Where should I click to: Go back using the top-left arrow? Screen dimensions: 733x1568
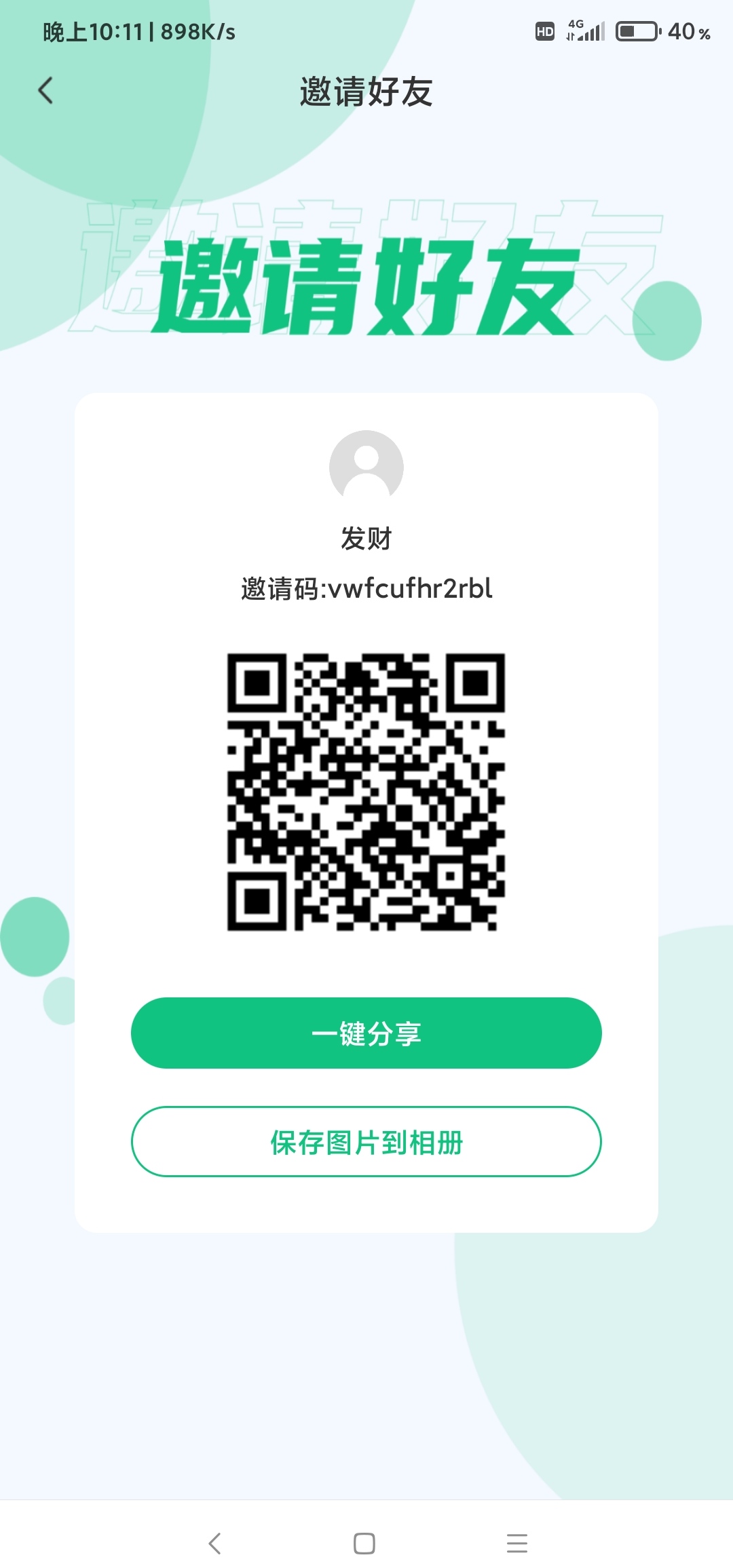pyautogui.click(x=45, y=91)
